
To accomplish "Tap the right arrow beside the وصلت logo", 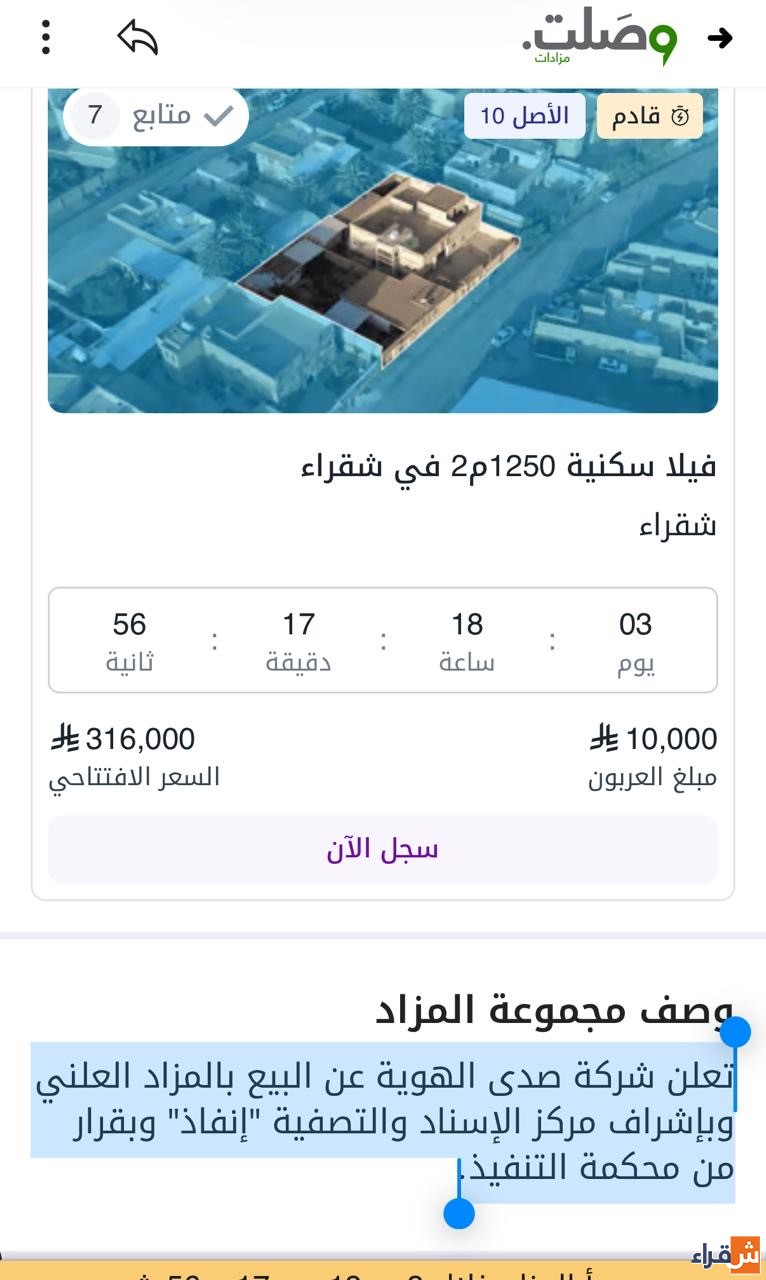I will pos(720,39).
